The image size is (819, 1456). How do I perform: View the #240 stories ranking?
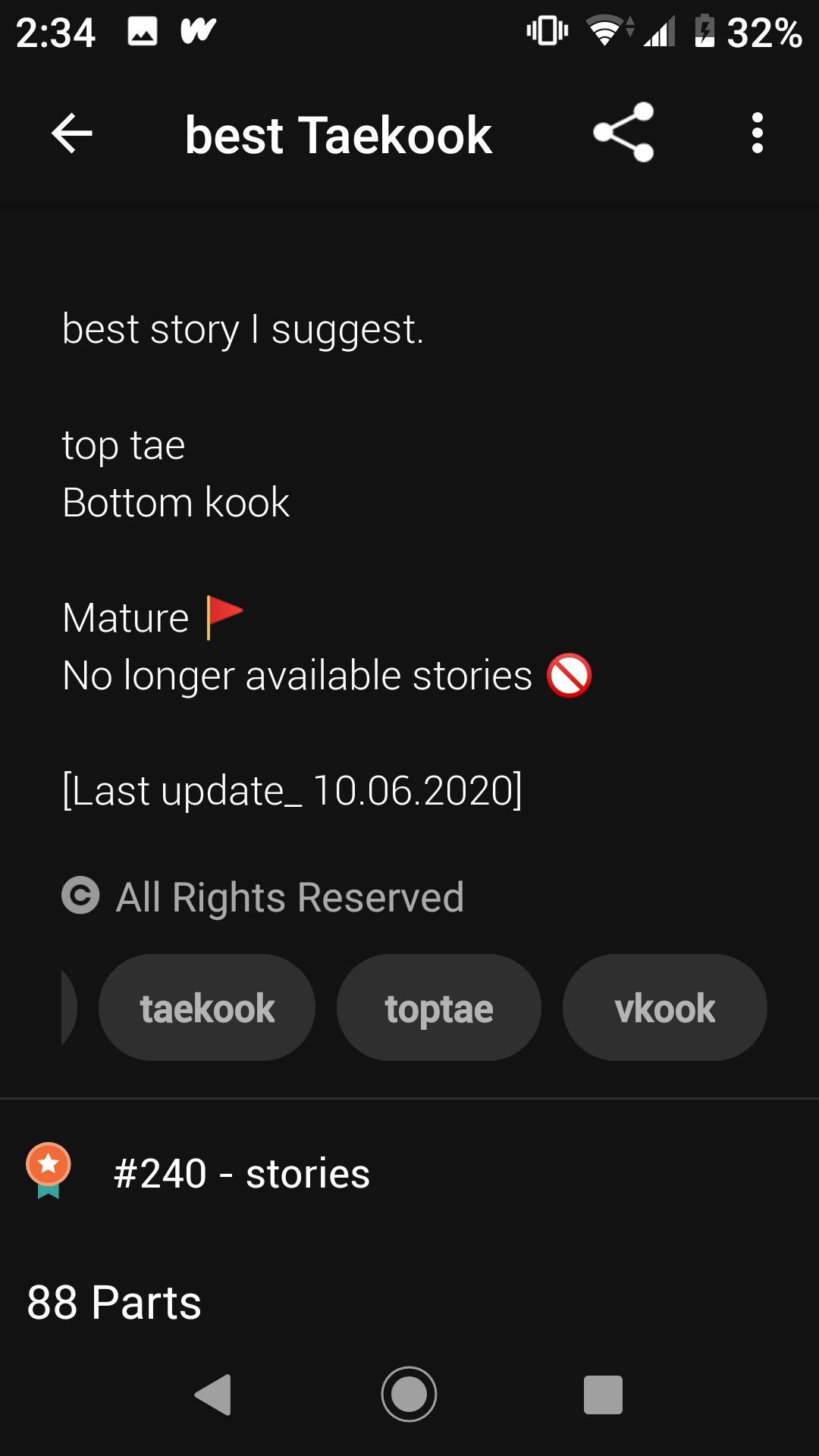(x=409, y=1173)
